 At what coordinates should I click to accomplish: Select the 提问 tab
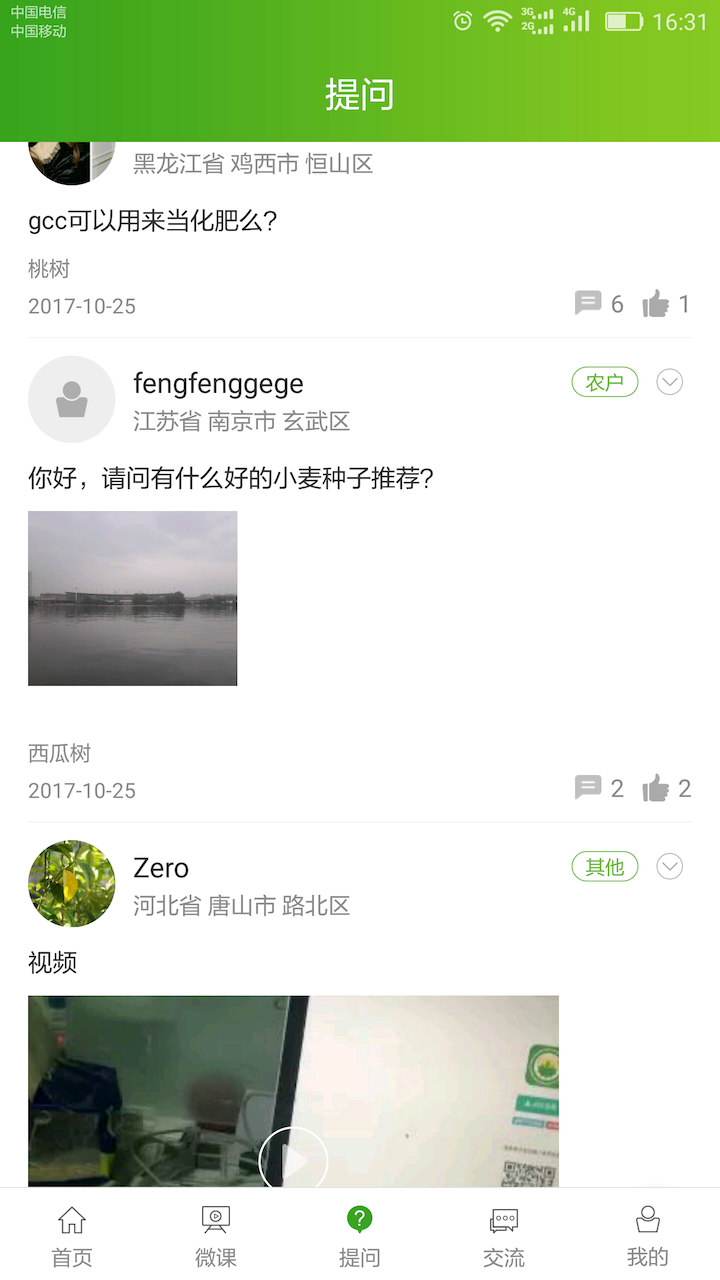[x=359, y=1236]
